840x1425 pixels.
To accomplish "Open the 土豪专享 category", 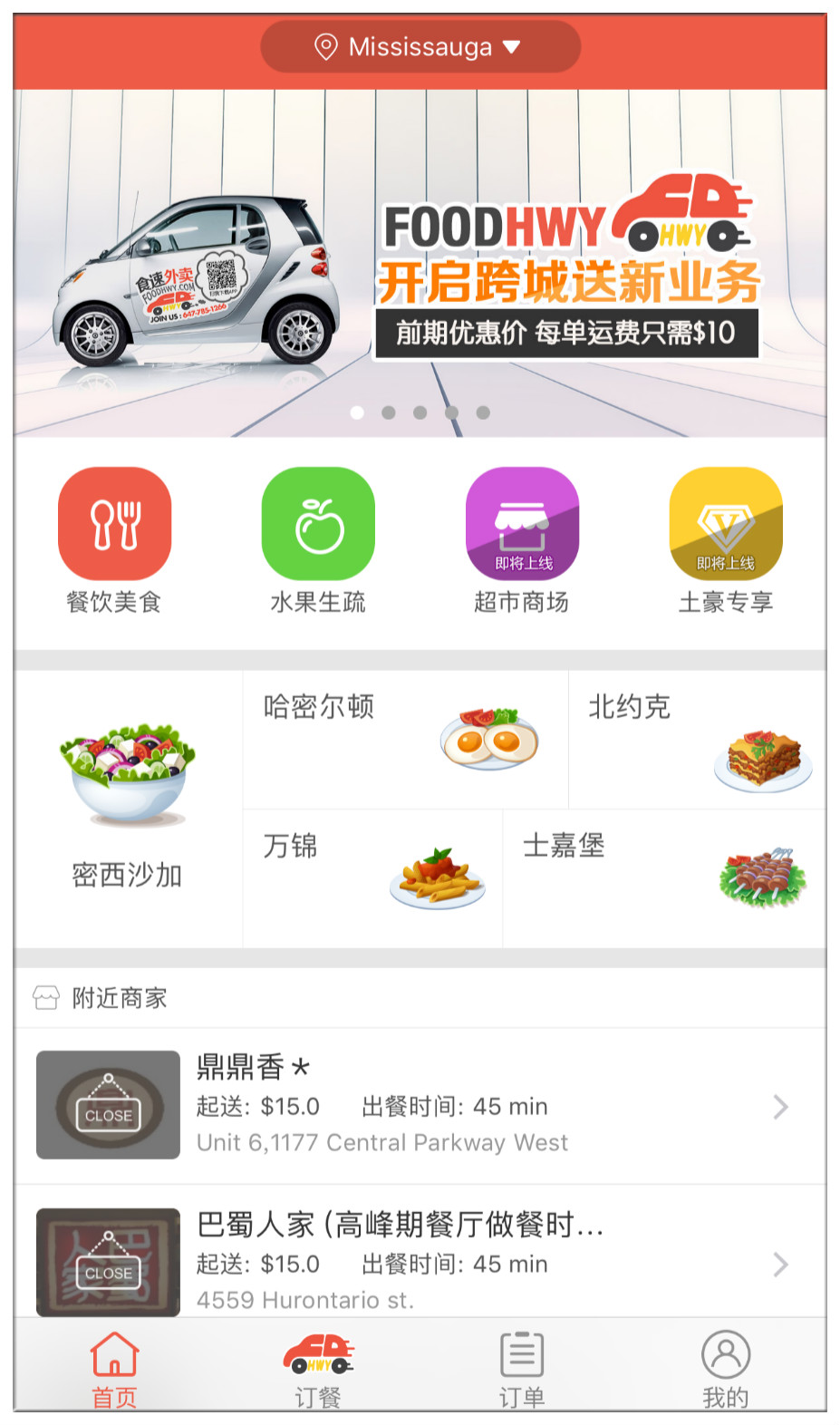I will point(726,541).
